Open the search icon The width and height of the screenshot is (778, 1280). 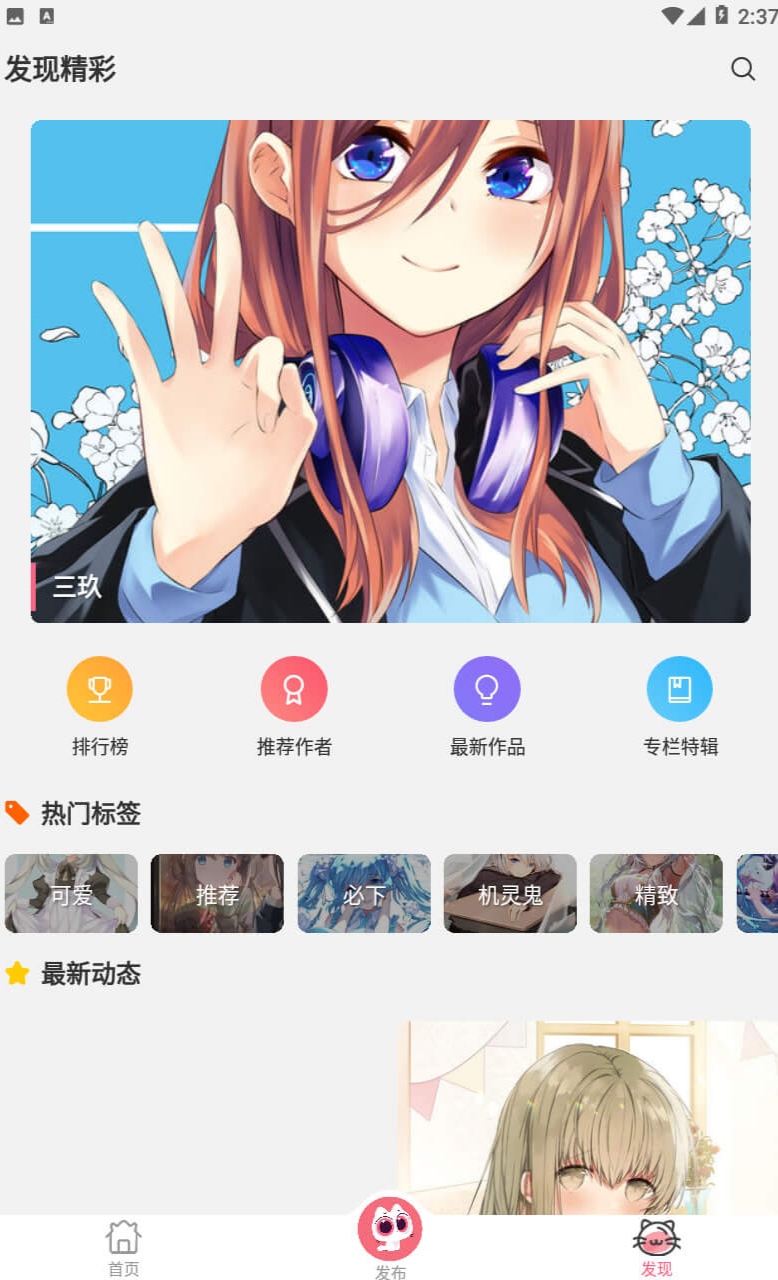pos(742,69)
